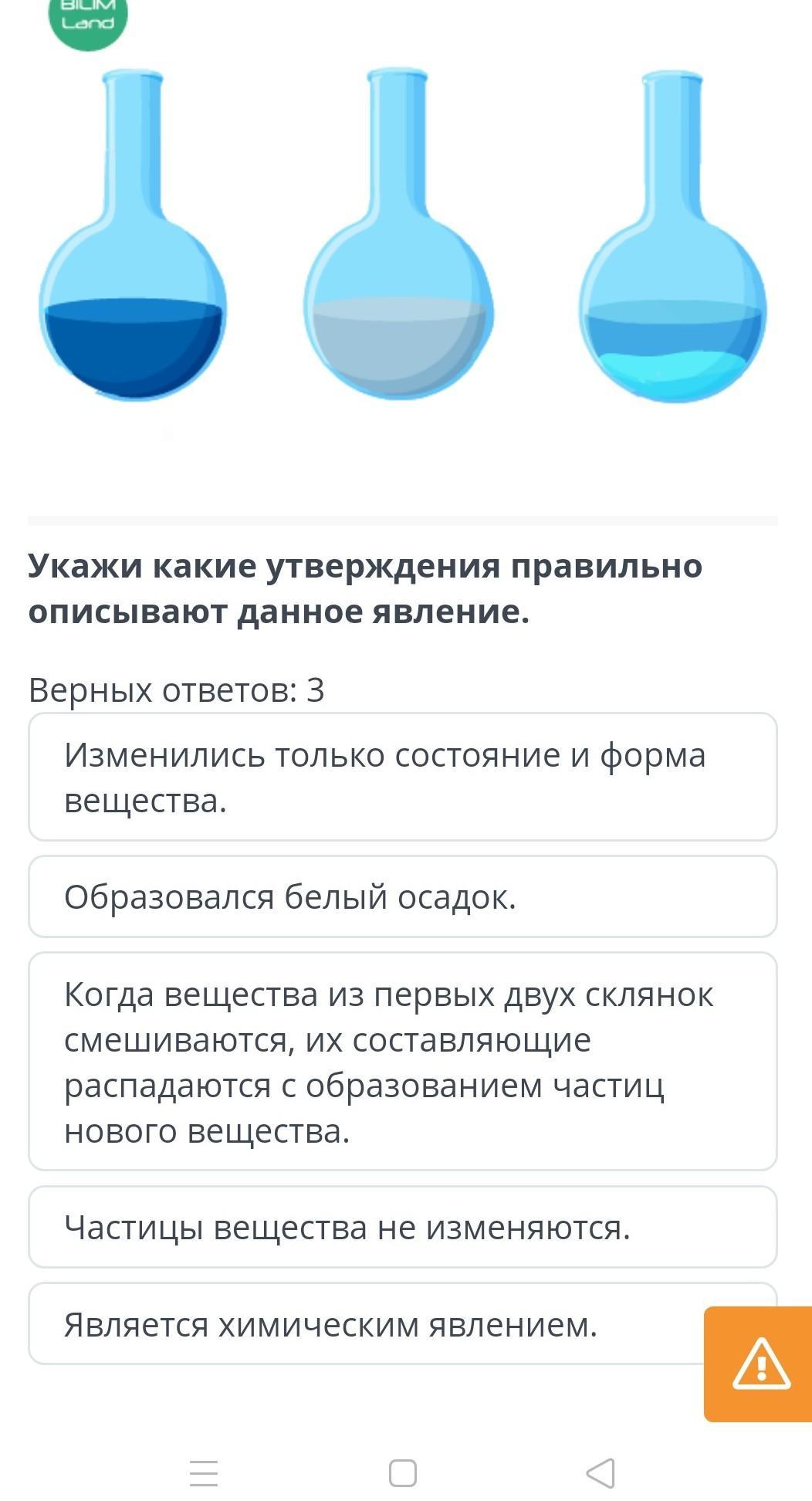Image resolution: width=812 pixels, height=1501 pixels.
Task: Pick the option 'Когда вещества из первых двух склянок смешиваются'
Action: coord(402,1062)
